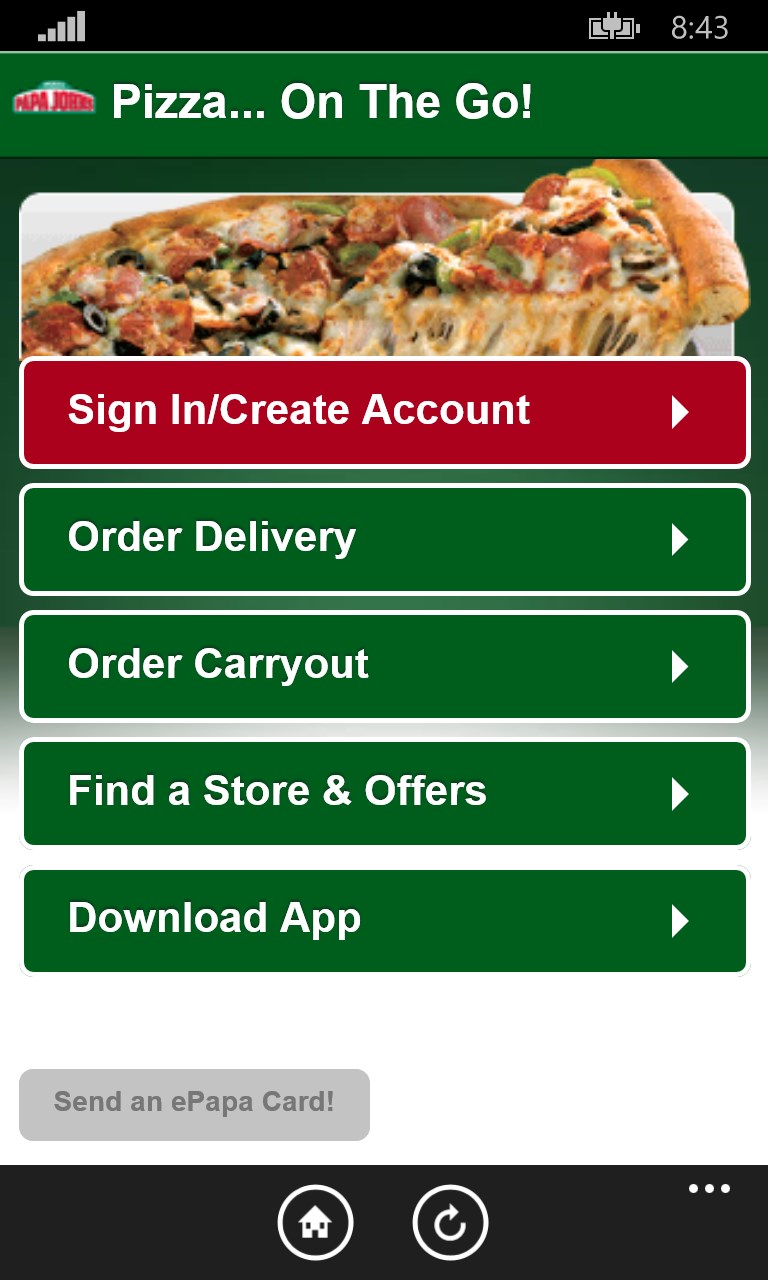This screenshot has height=1280, width=768.
Task: Open the three-dot overflow menu
Action: [709, 1189]
